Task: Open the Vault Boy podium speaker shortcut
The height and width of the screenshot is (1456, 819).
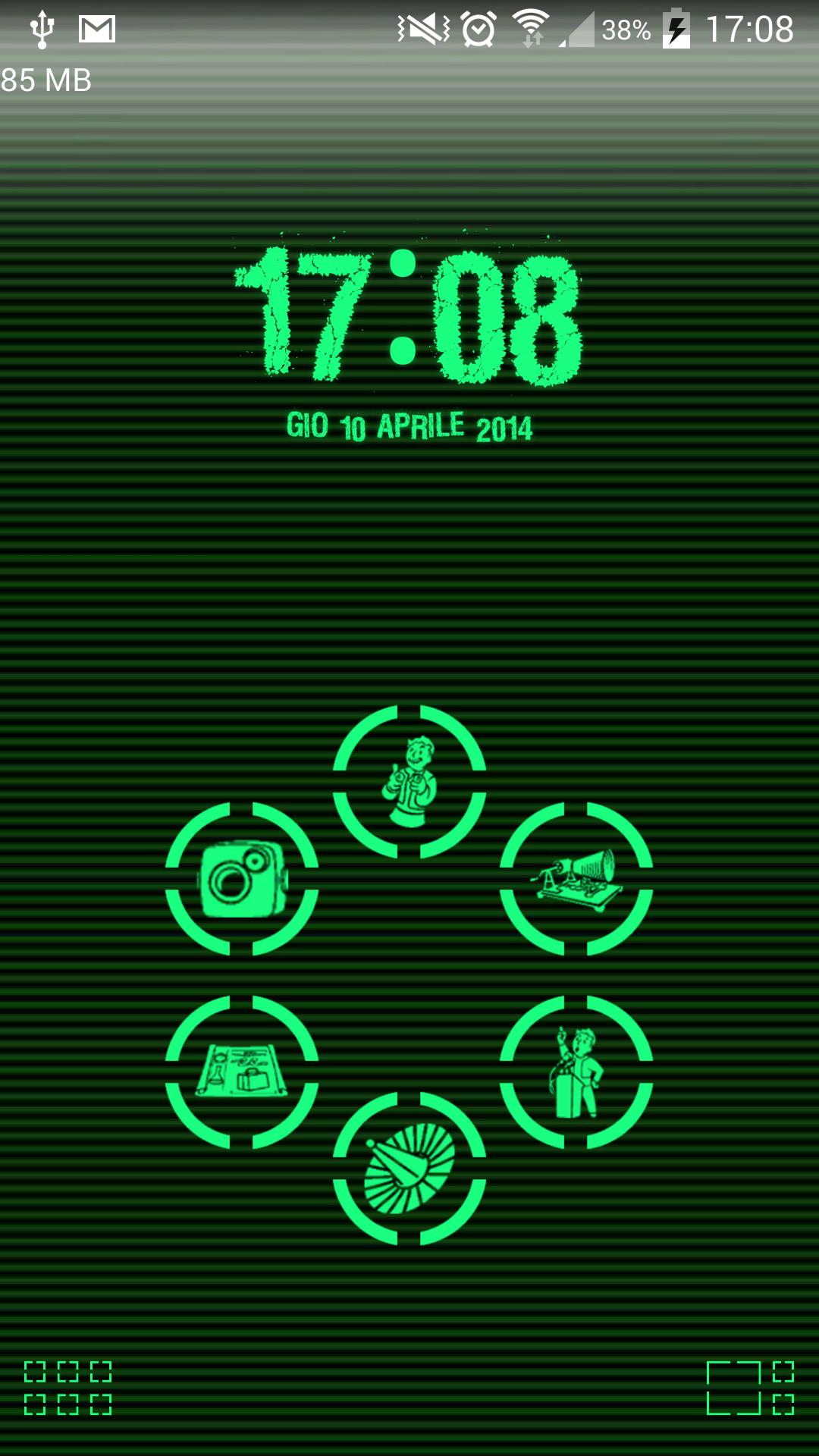Action: 576,1072
